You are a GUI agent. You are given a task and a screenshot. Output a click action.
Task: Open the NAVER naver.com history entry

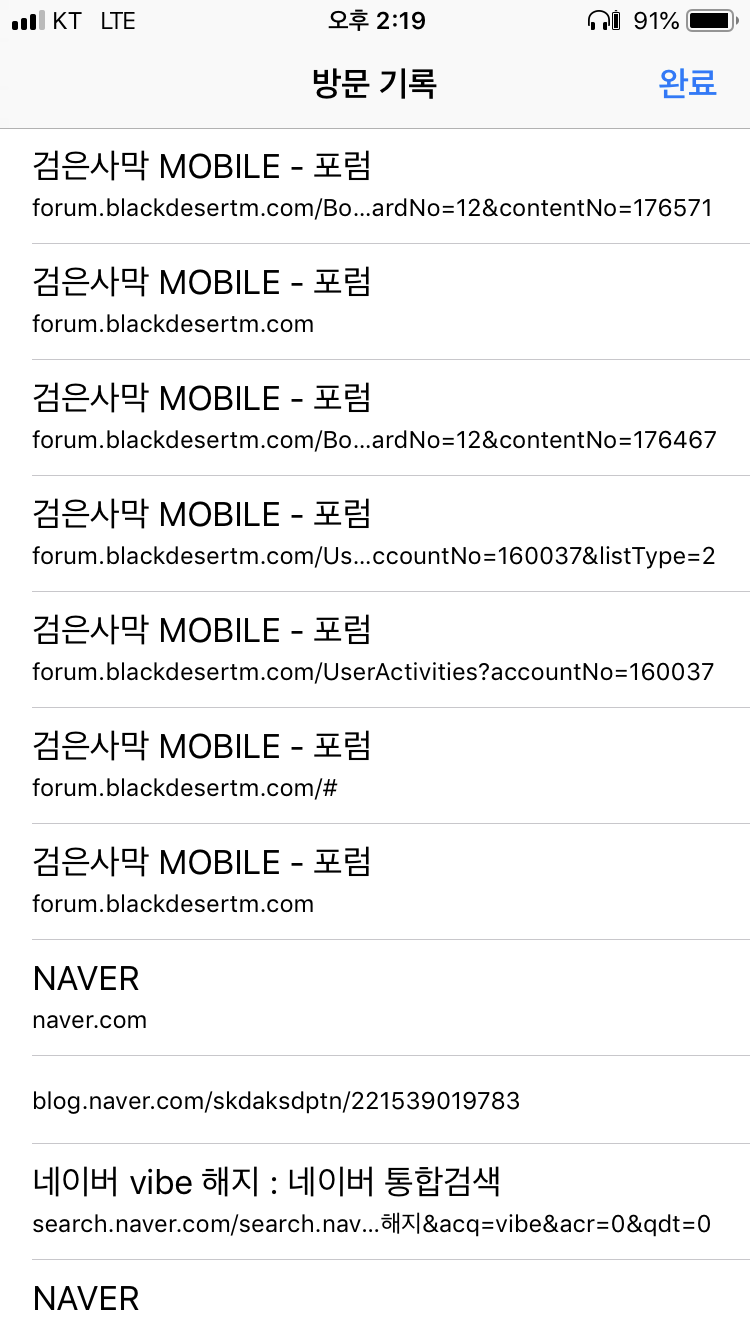click(x=375, y=998)
